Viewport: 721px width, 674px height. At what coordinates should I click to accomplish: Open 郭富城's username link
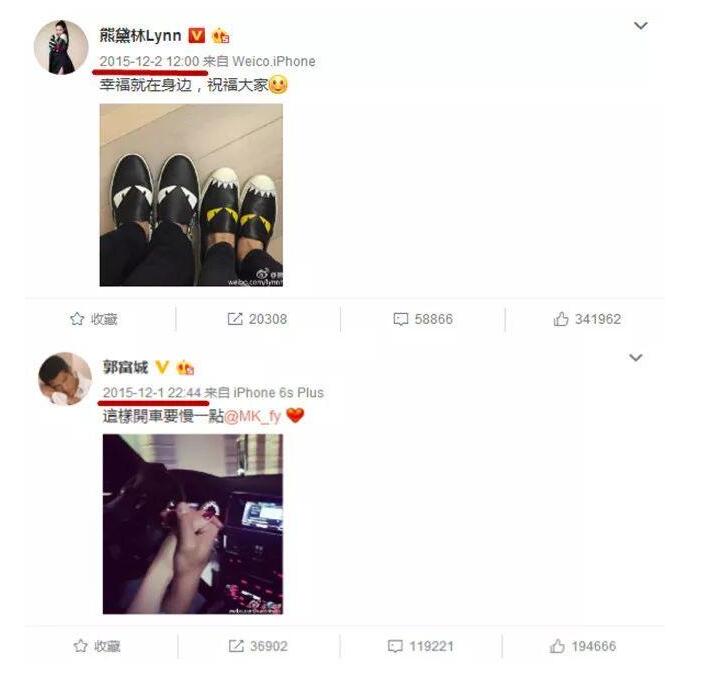[123, 368]
